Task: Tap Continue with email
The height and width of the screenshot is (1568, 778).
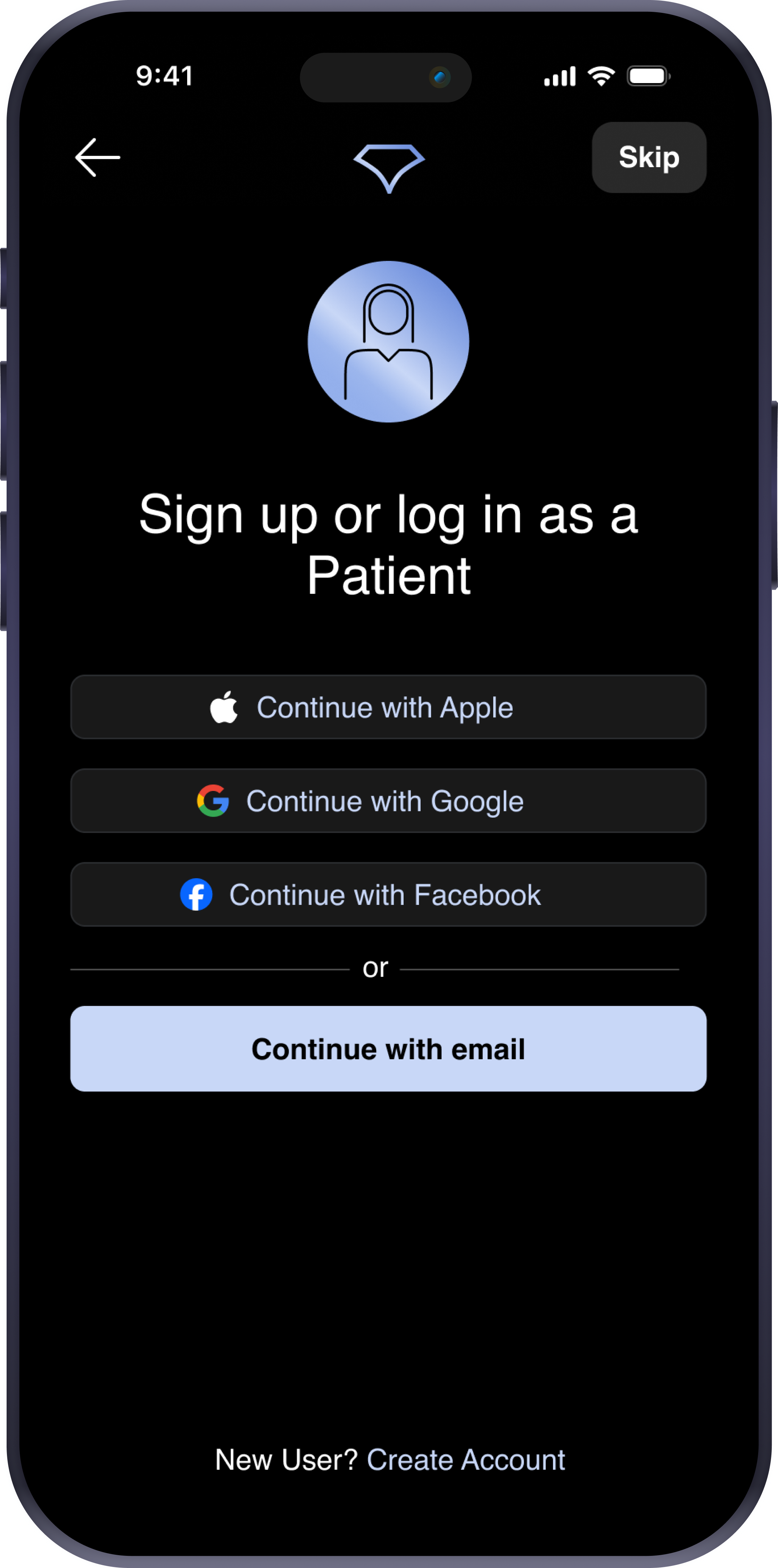Action: click(x=388, y=1050)
